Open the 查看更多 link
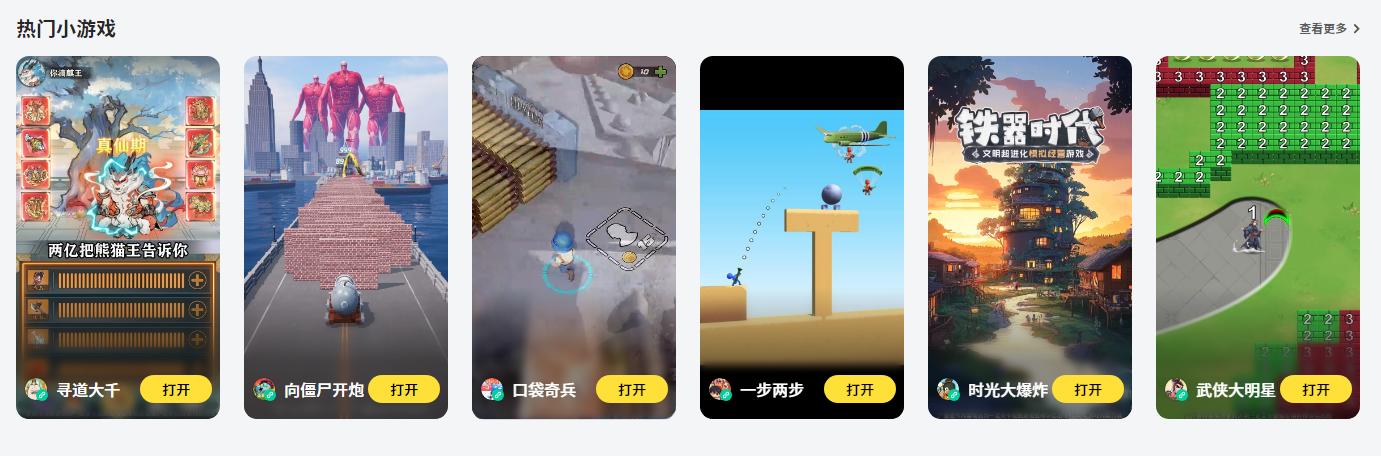 (x=1329, y=29)
